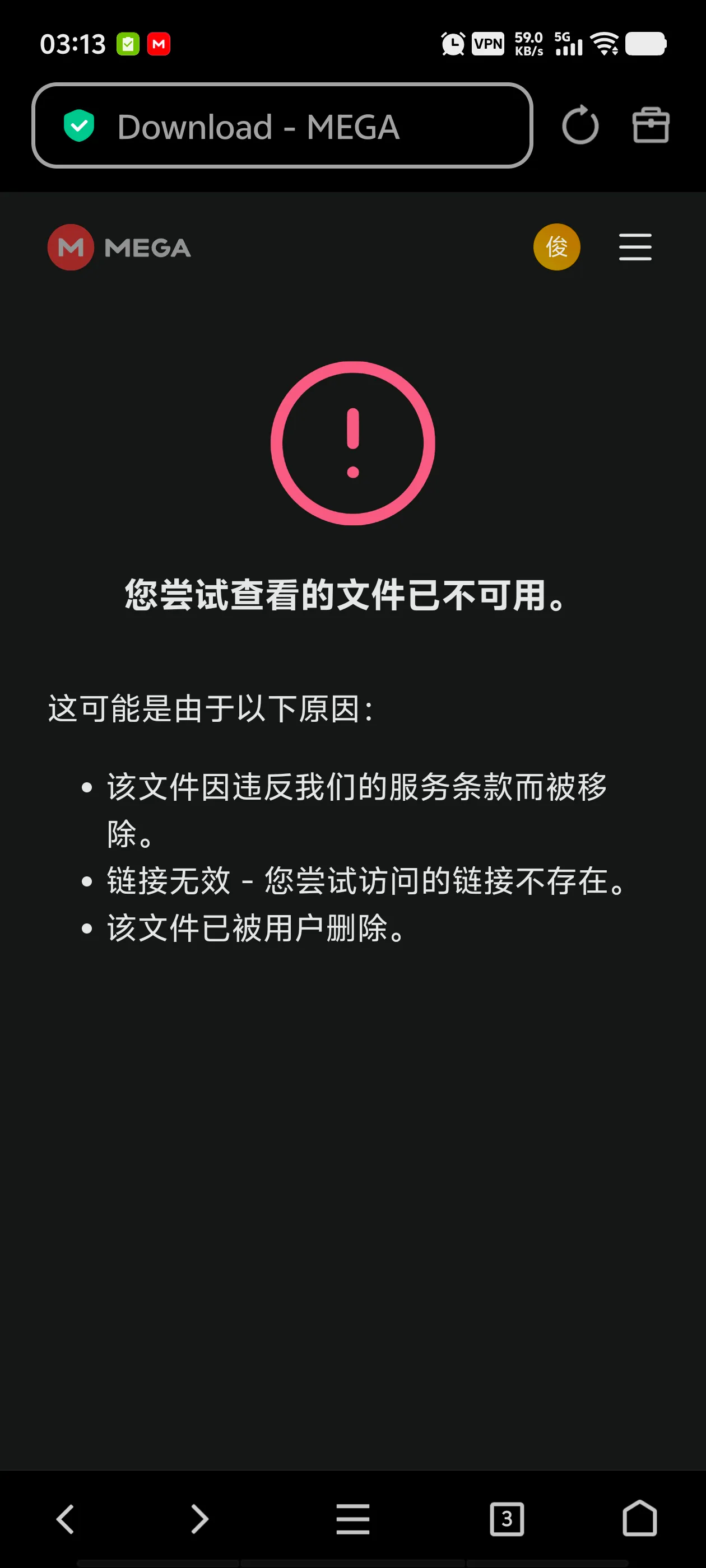Open the MEGA hamburger menu
The width and height of the screenshot is (706, 1568).
point(635,247)
